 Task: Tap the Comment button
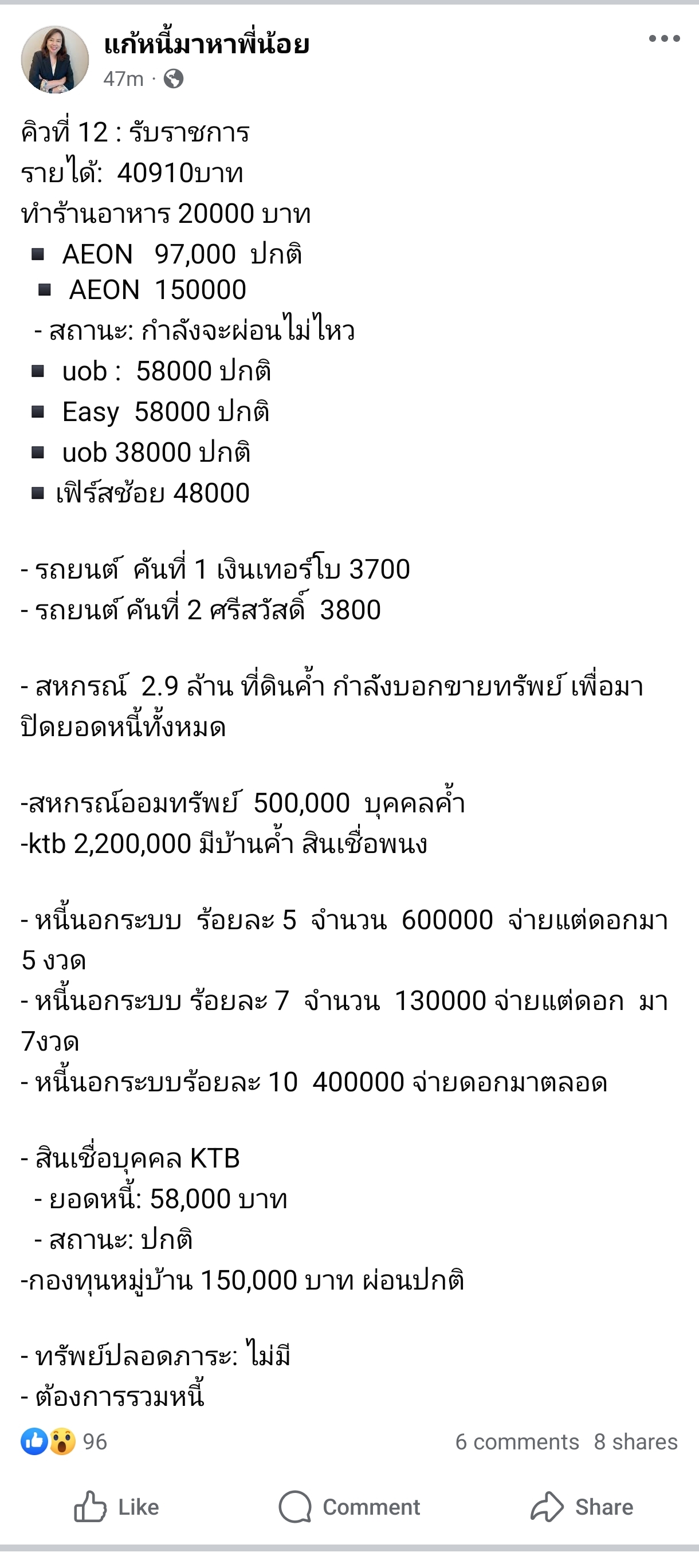pyautogui.click(x=349, y=1507)
